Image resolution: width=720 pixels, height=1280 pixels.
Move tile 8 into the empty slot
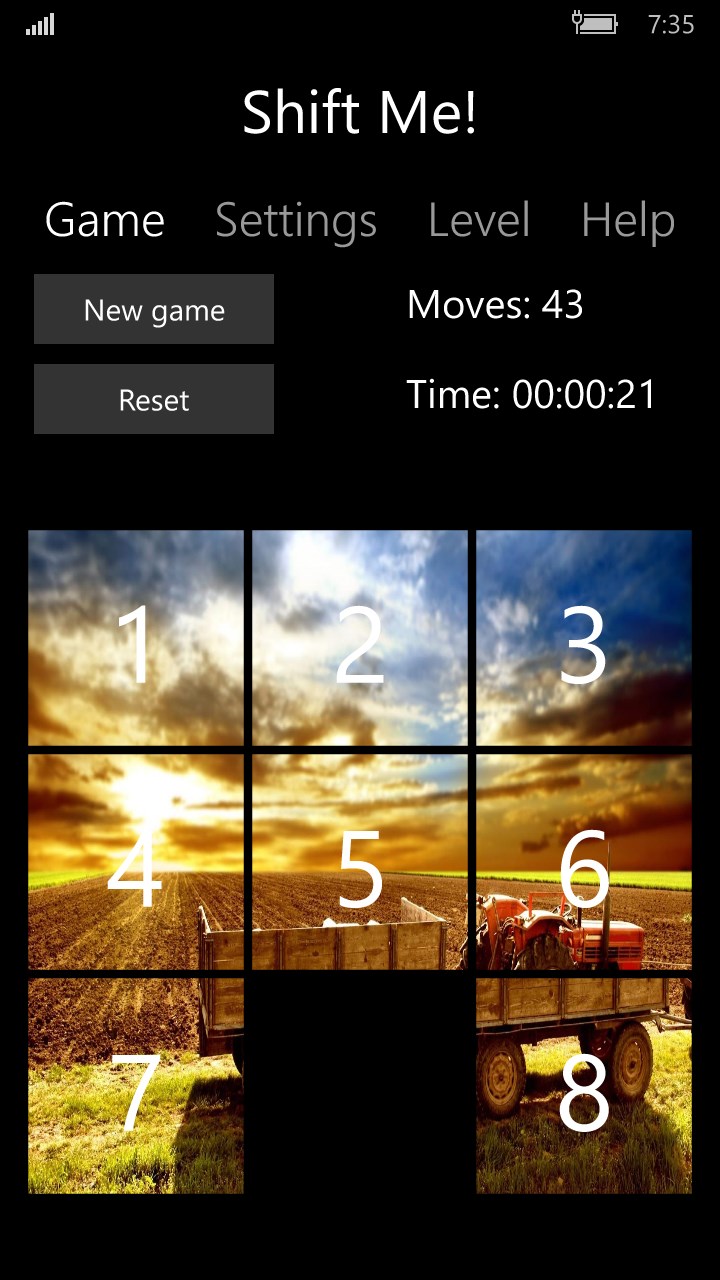point(584,1086)
